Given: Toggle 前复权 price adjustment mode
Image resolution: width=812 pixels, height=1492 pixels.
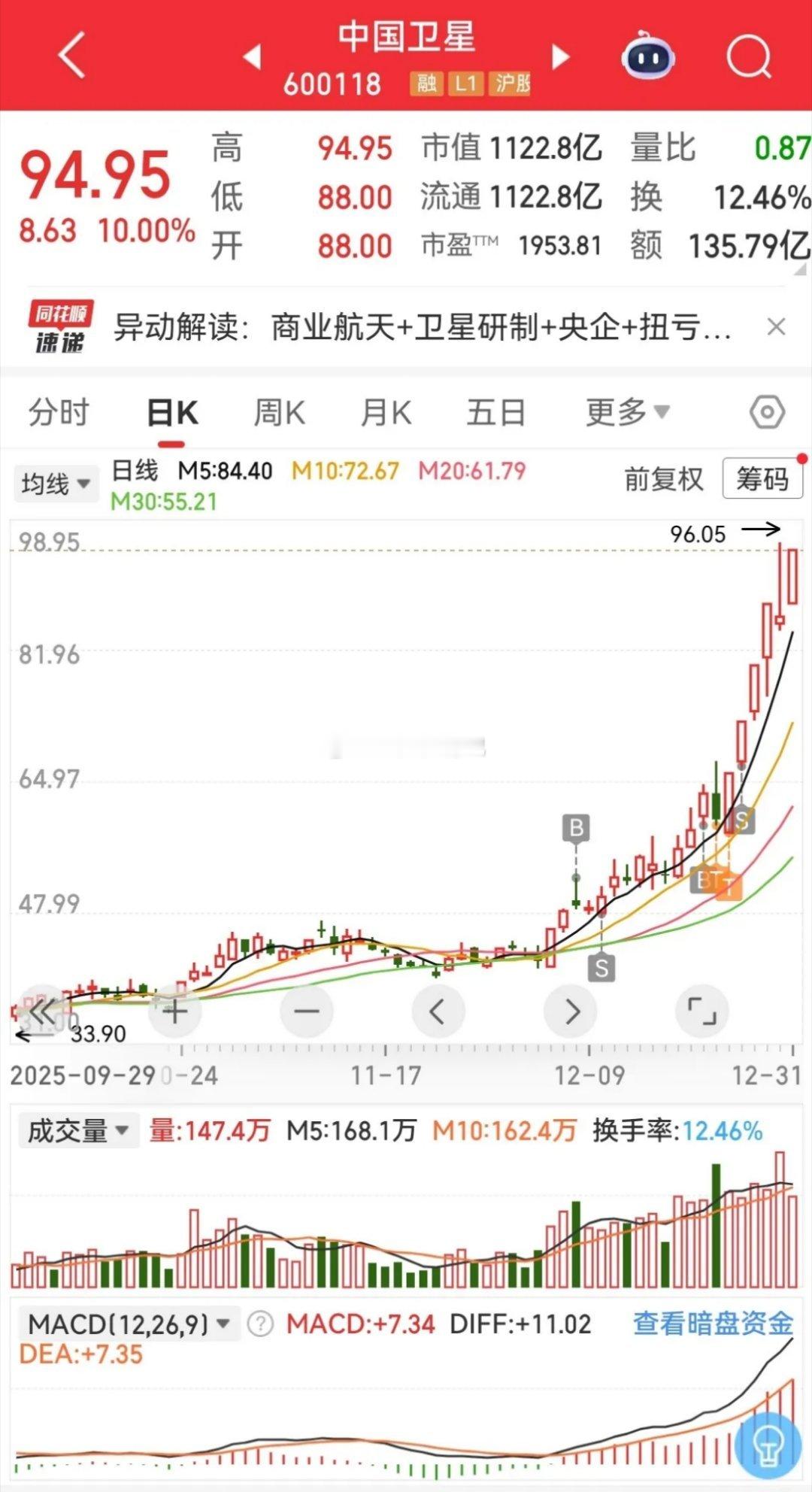Looking at the screenshot, I should 662,479.
